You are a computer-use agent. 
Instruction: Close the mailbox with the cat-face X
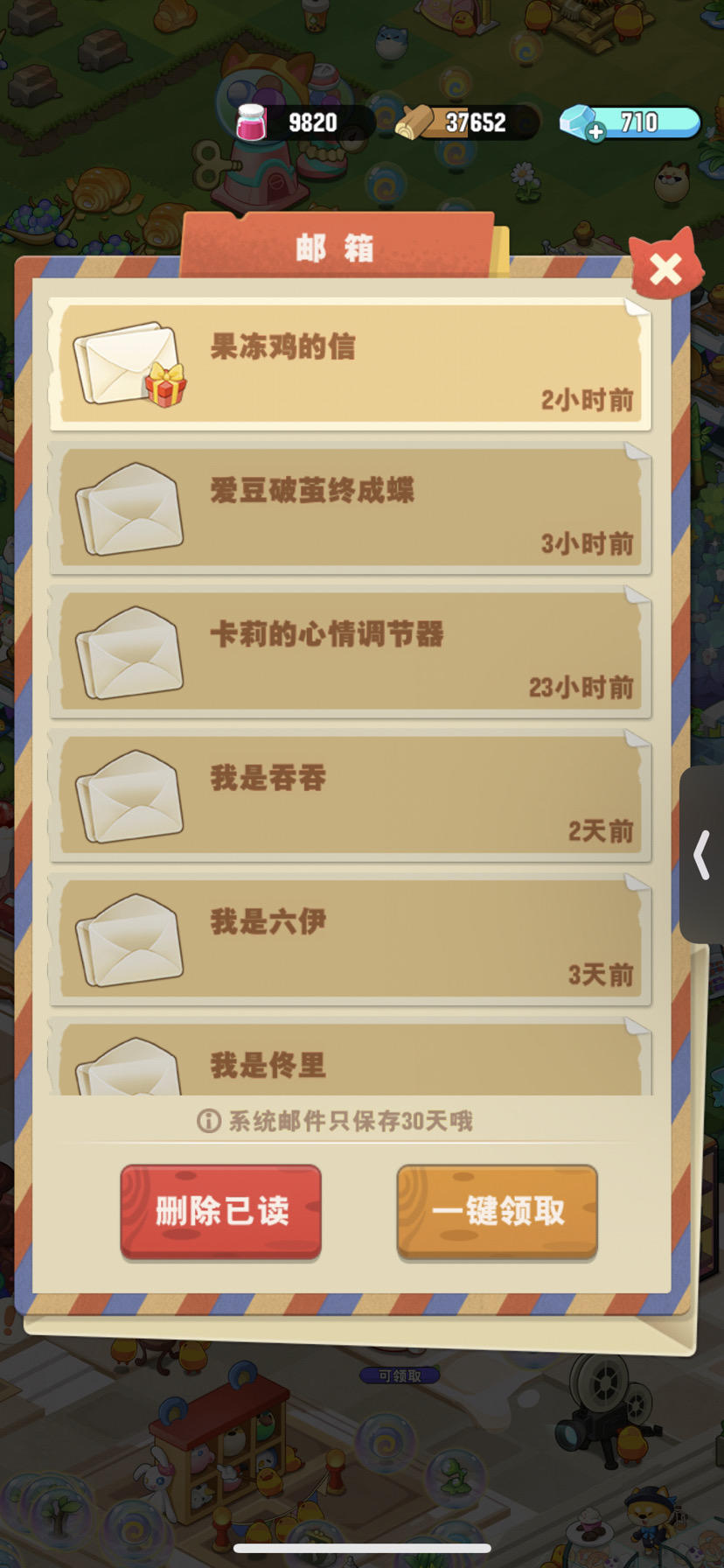pyautogui.click(x=666, y=269)
